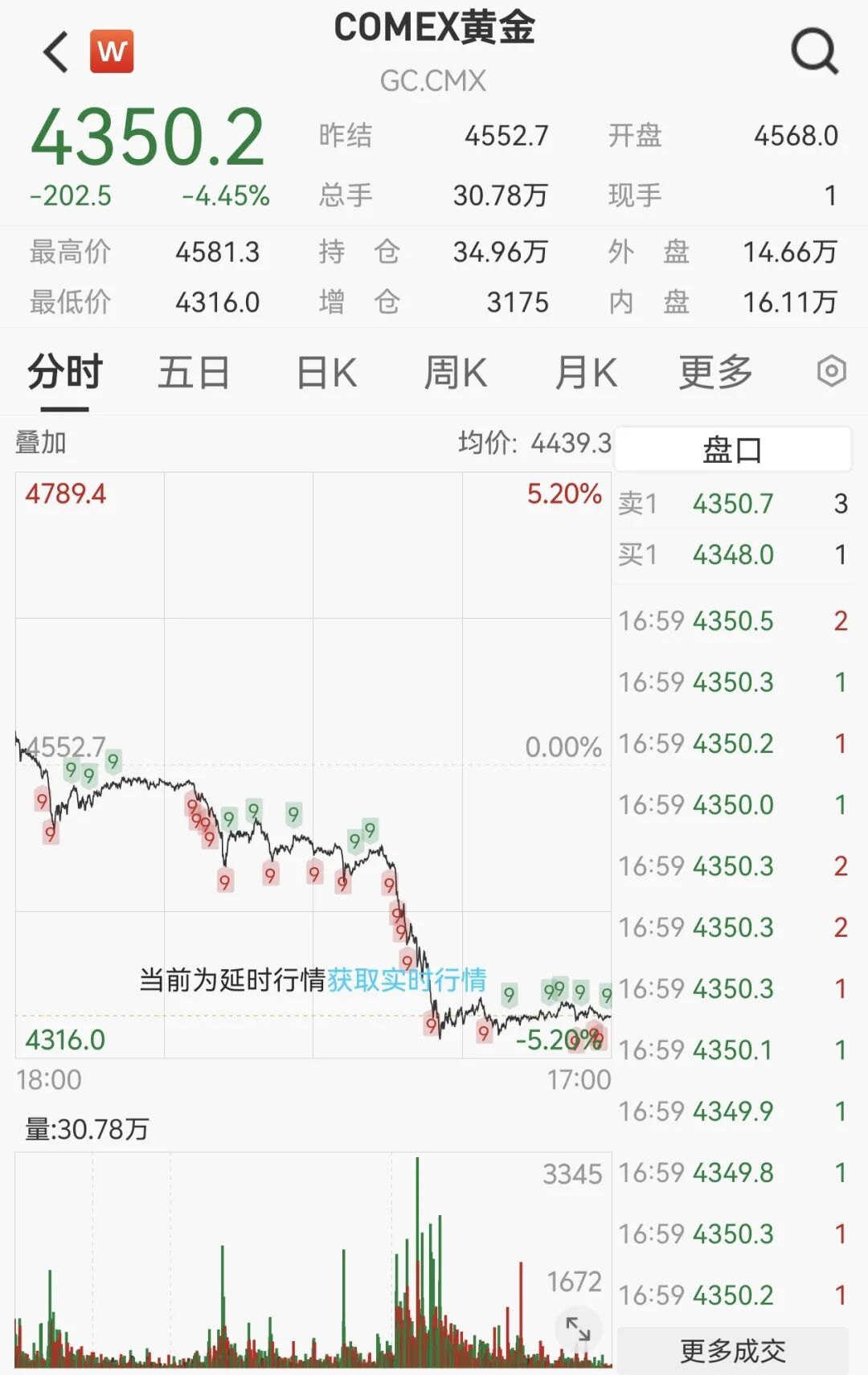This screenshot has width=868, height=1375.
Task: Select the 周K chart tab
Action: tap(455, 373)
